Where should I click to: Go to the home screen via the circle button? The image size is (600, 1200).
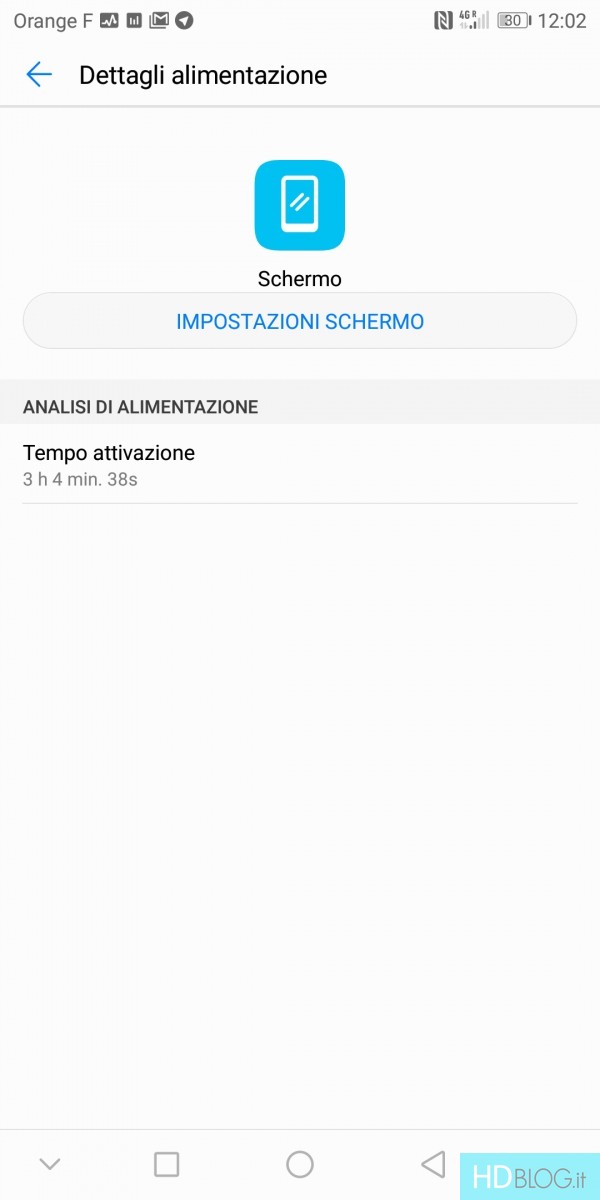300,1164
